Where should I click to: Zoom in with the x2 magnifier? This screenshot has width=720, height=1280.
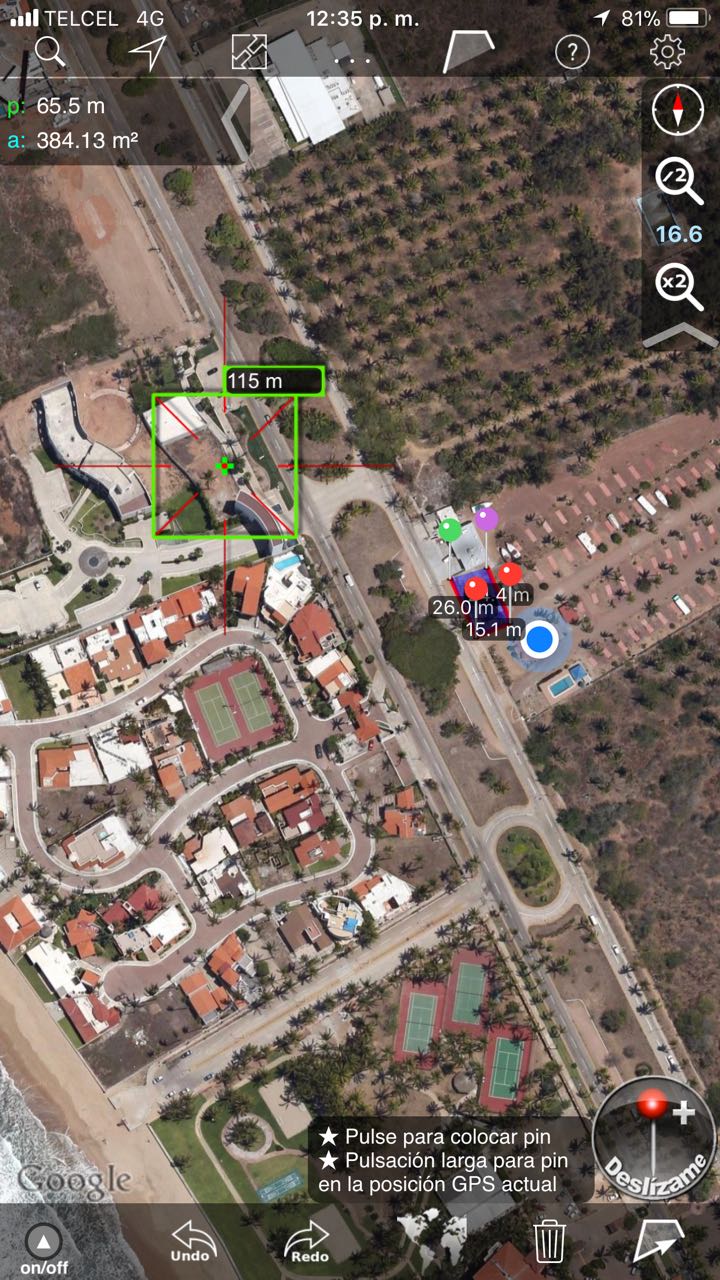[x=679, y=284]
